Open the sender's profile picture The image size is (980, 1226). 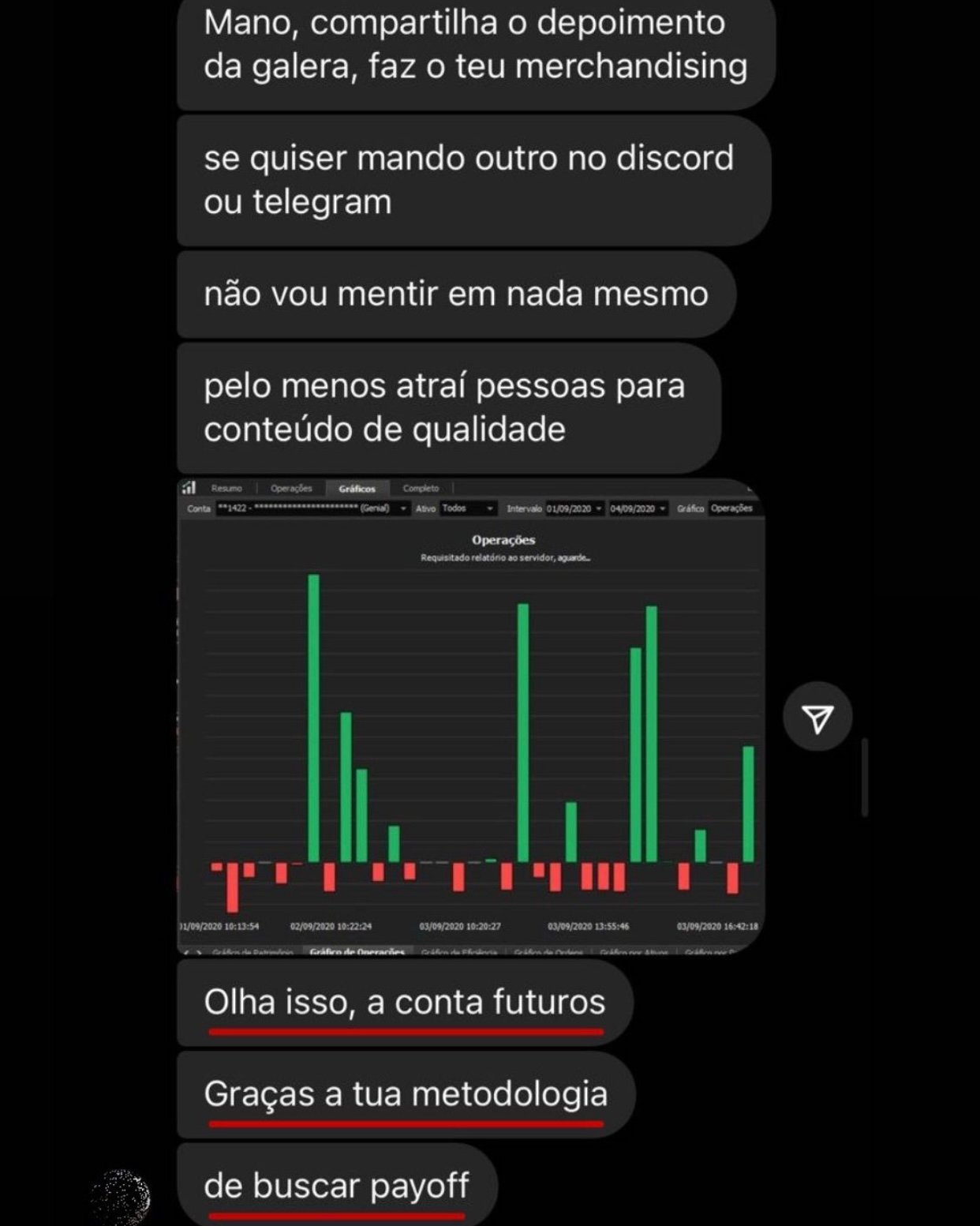(121, 1196)
